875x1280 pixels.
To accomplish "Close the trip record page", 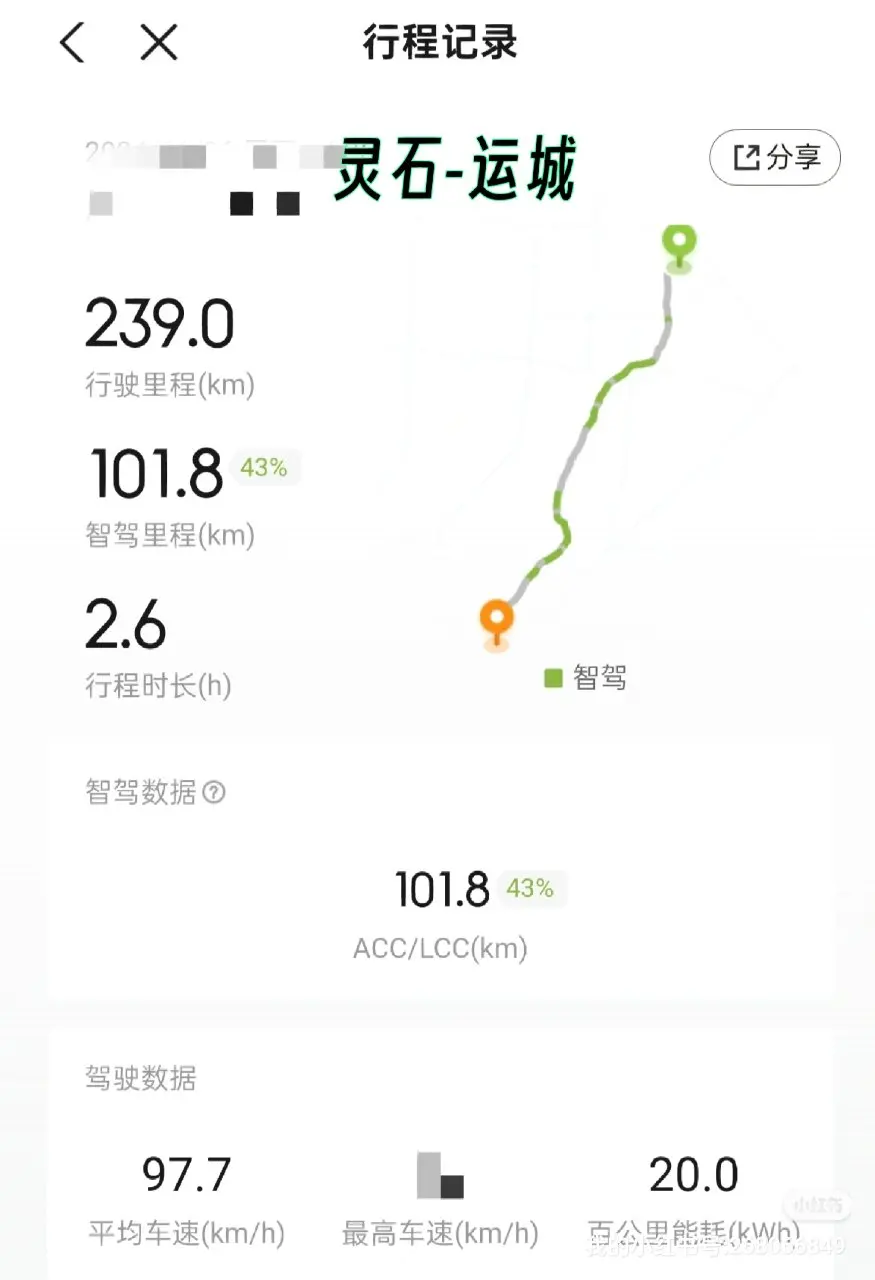I will point(159,43).
